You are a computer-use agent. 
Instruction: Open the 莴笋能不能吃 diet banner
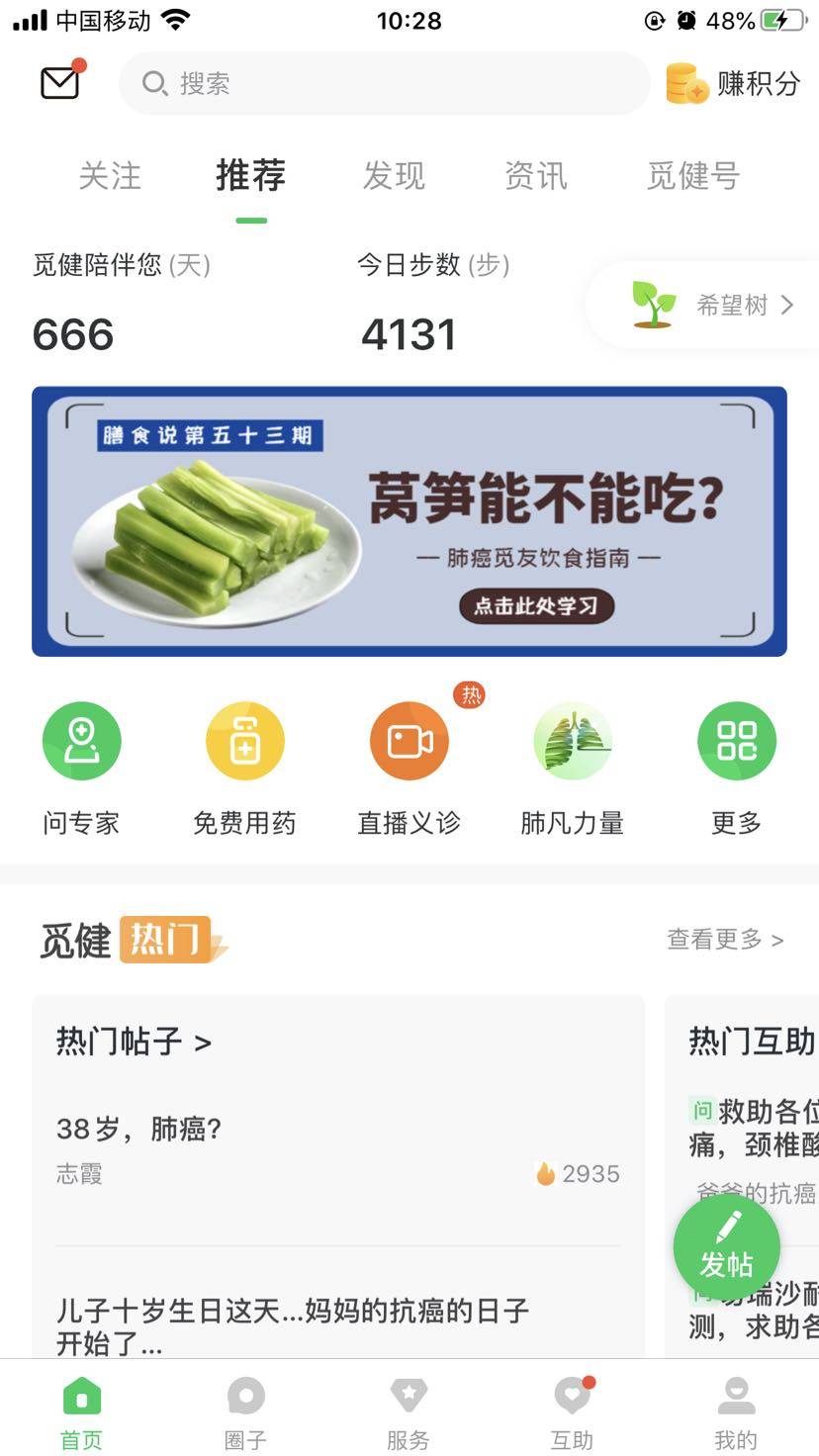(409, 521)
